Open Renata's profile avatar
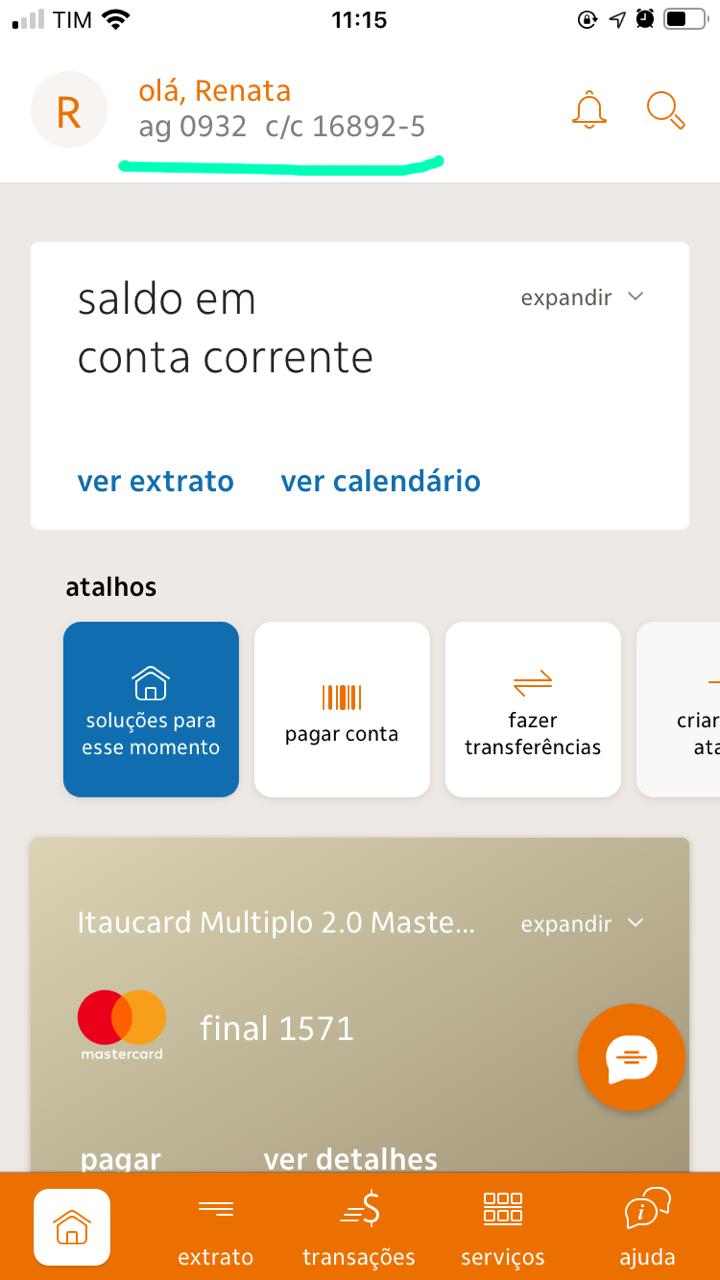 click(x=69, y=110)
